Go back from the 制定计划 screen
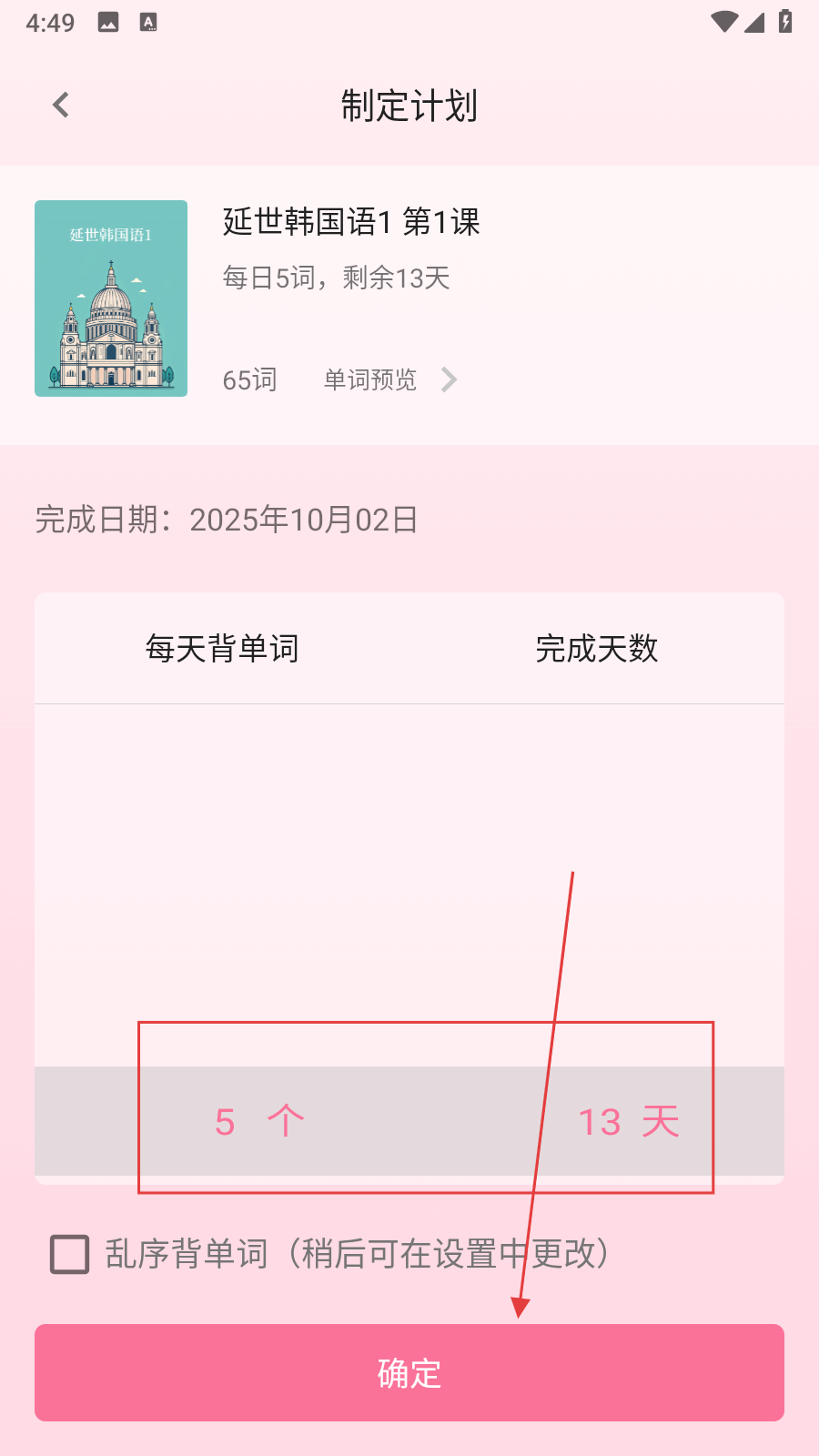Image resolution: width=819 pixels, height=1456 pixels. pos(61,106)
